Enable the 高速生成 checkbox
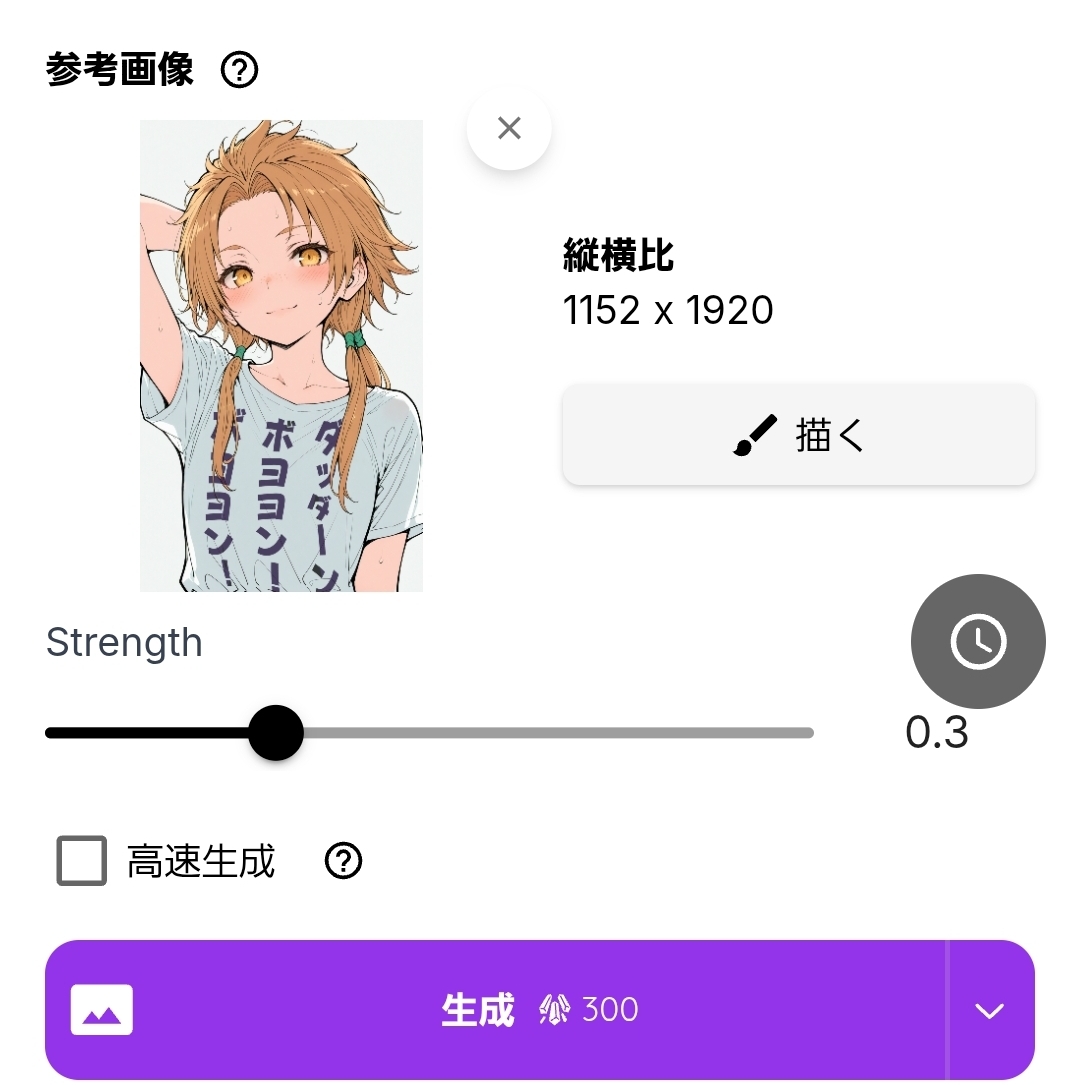Screen dimensions: 1080x1085 (82, 861)
